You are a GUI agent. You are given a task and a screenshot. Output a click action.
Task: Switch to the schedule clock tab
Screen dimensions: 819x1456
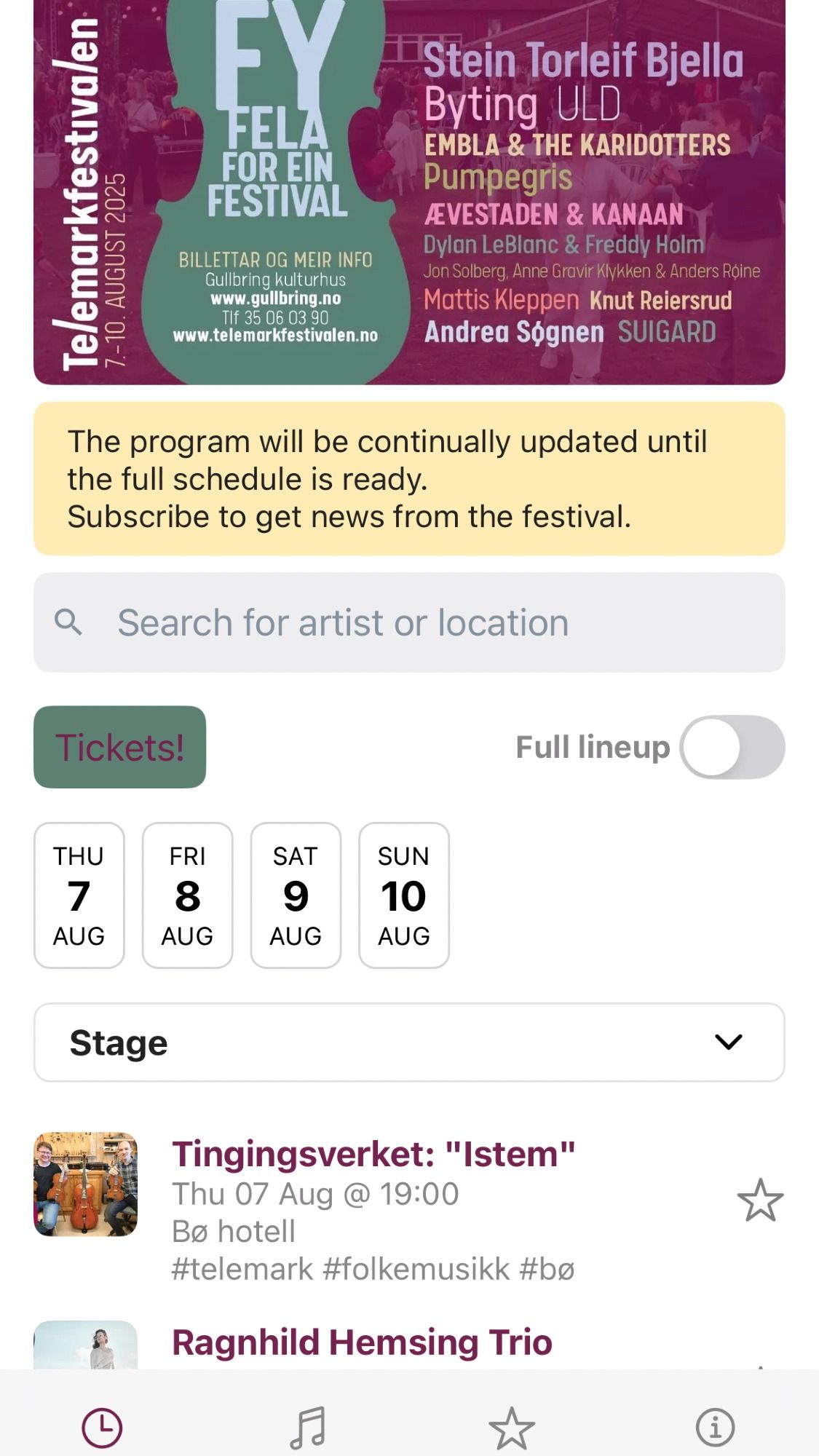point(102,1428)
